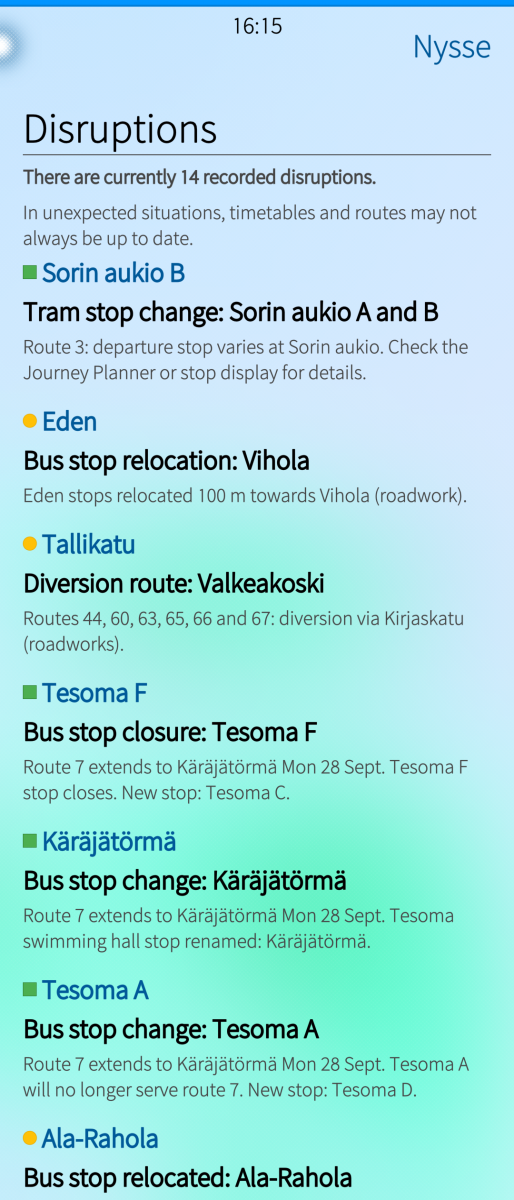View the Ala-Rahola stop relocation
514x1200 pixels.
(x=100, y=1139)
